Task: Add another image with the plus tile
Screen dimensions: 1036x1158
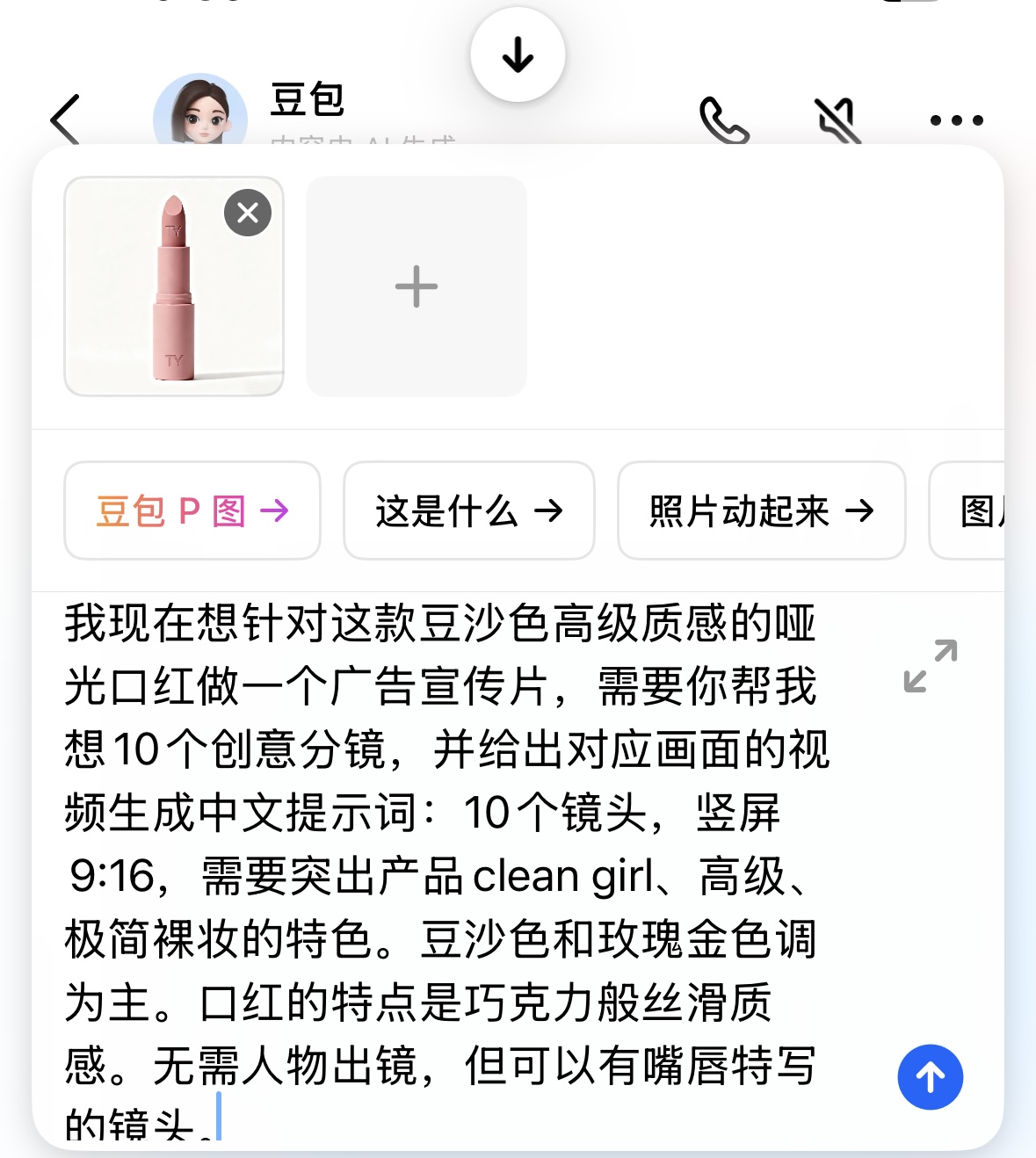Action: click(417, 286)
